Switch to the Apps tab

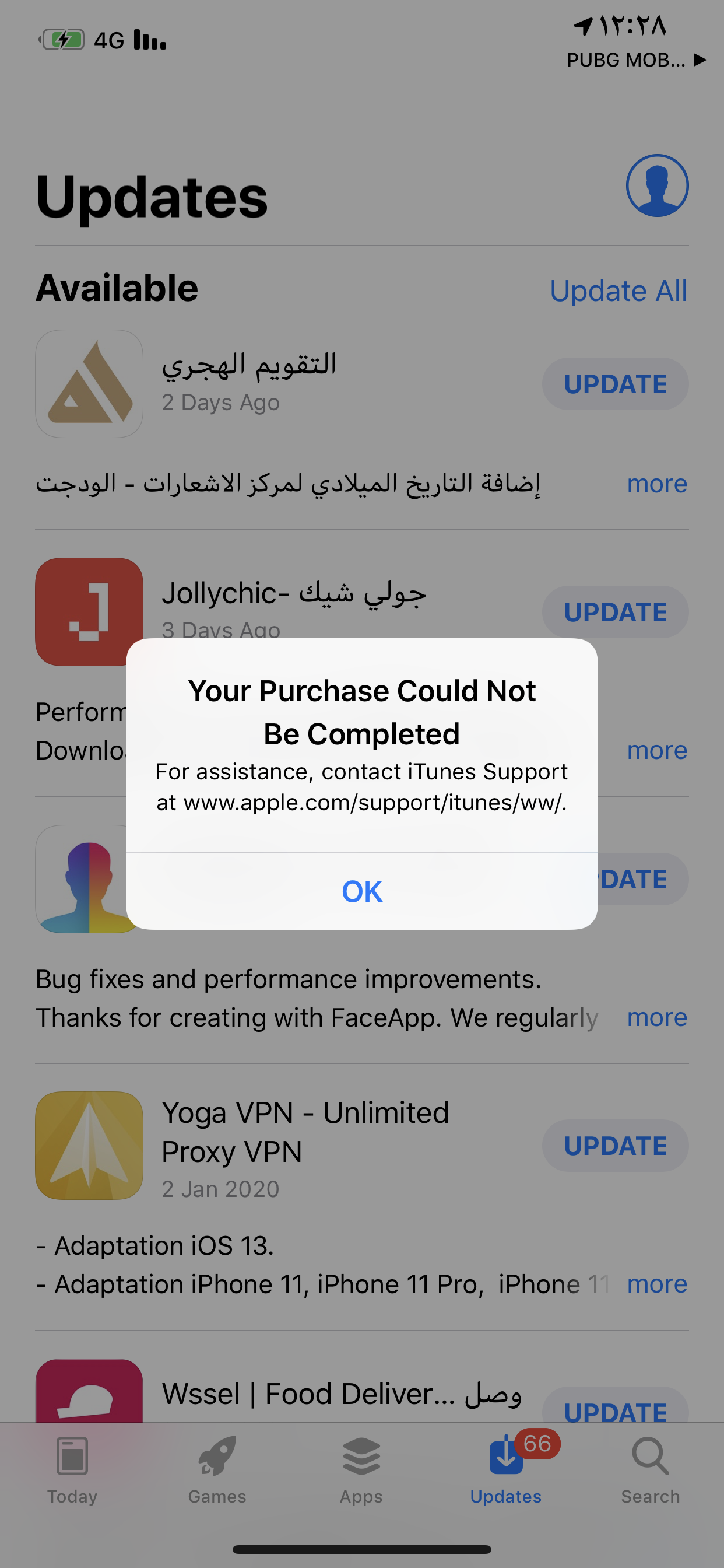pyautogui.click(x=361, y=1469)
